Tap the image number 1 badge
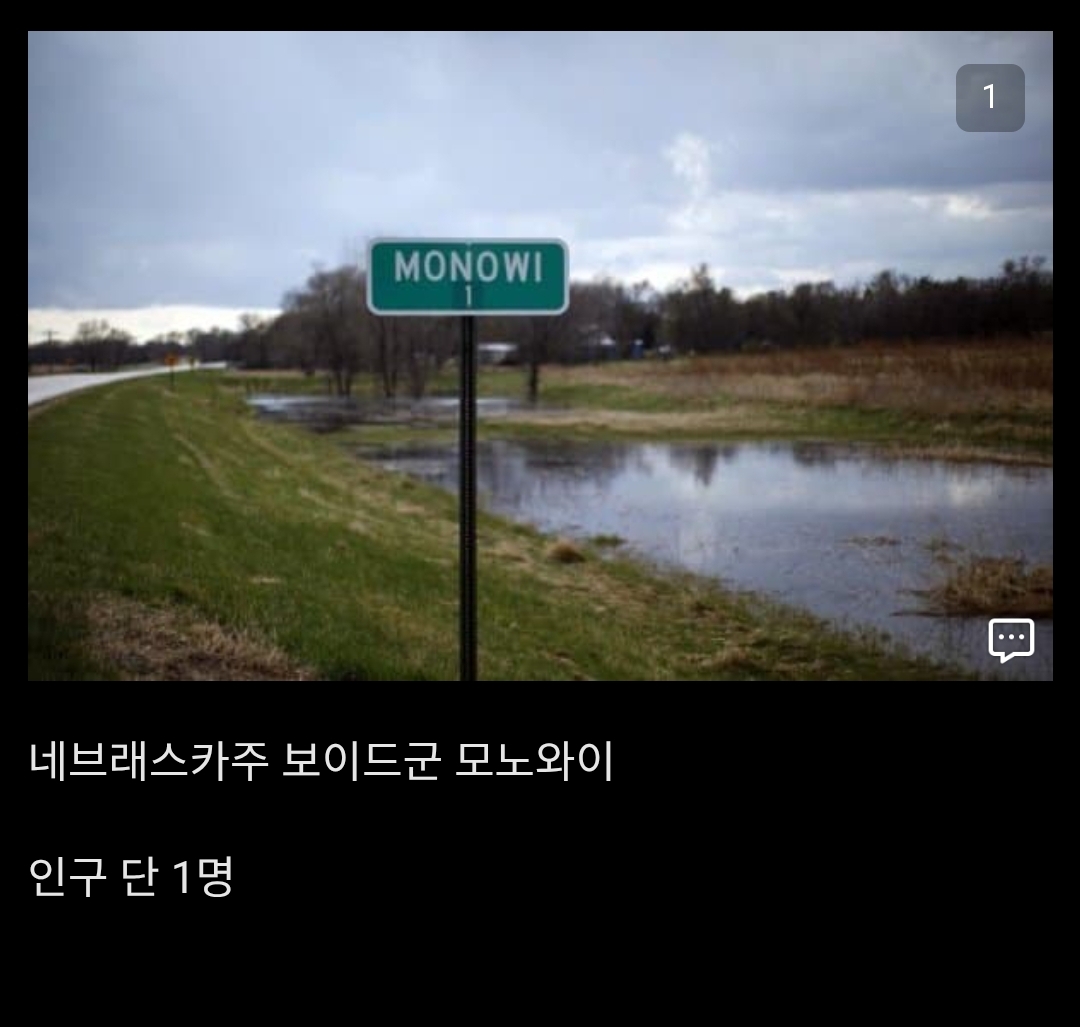The height and width of the screenshot is (1027, 1080). coord(990,98)
